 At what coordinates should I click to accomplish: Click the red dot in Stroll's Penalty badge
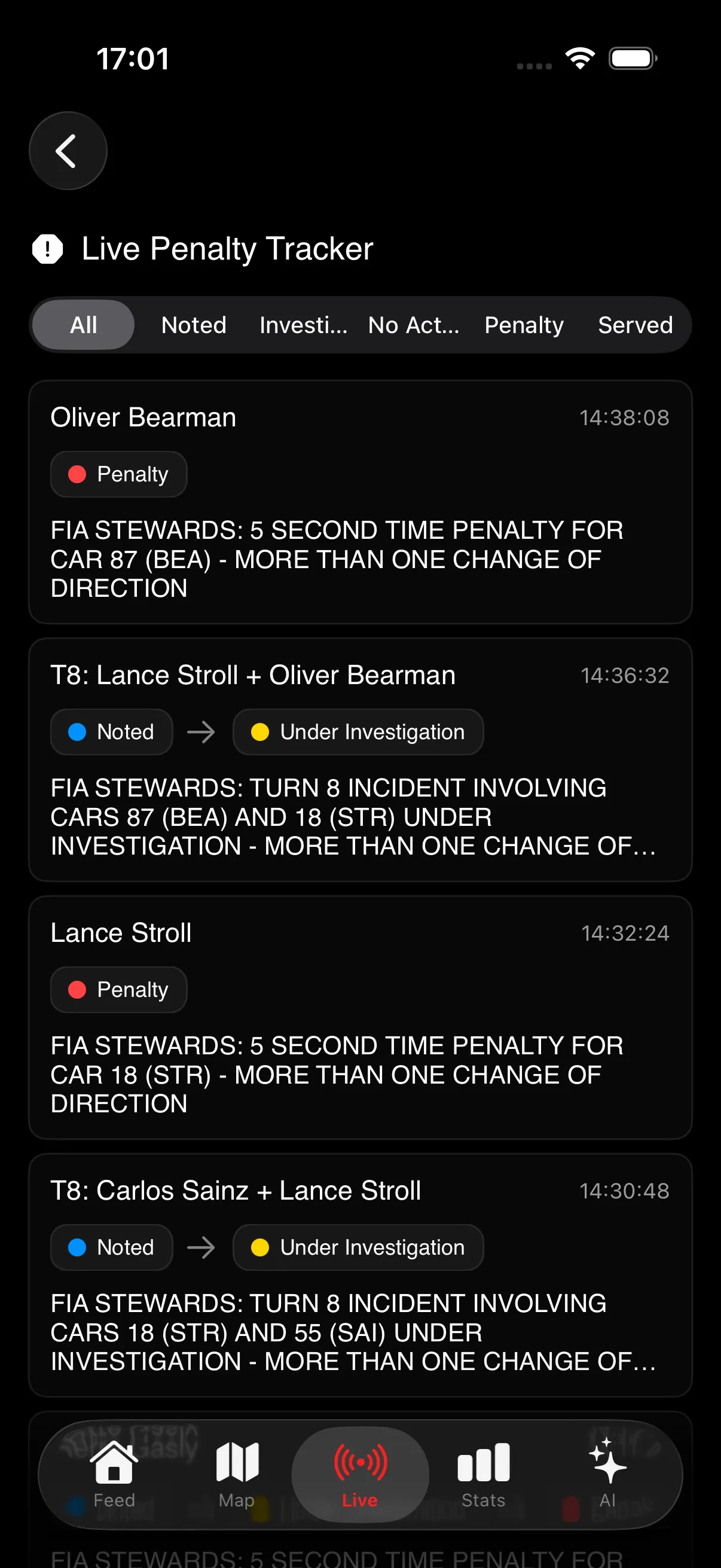77,990
